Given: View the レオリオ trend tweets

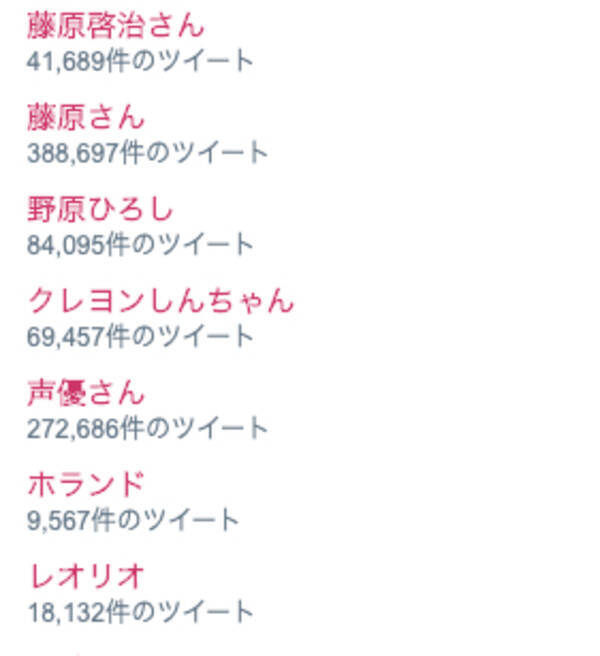Looking at the screenshot, I should pos(86,576).
